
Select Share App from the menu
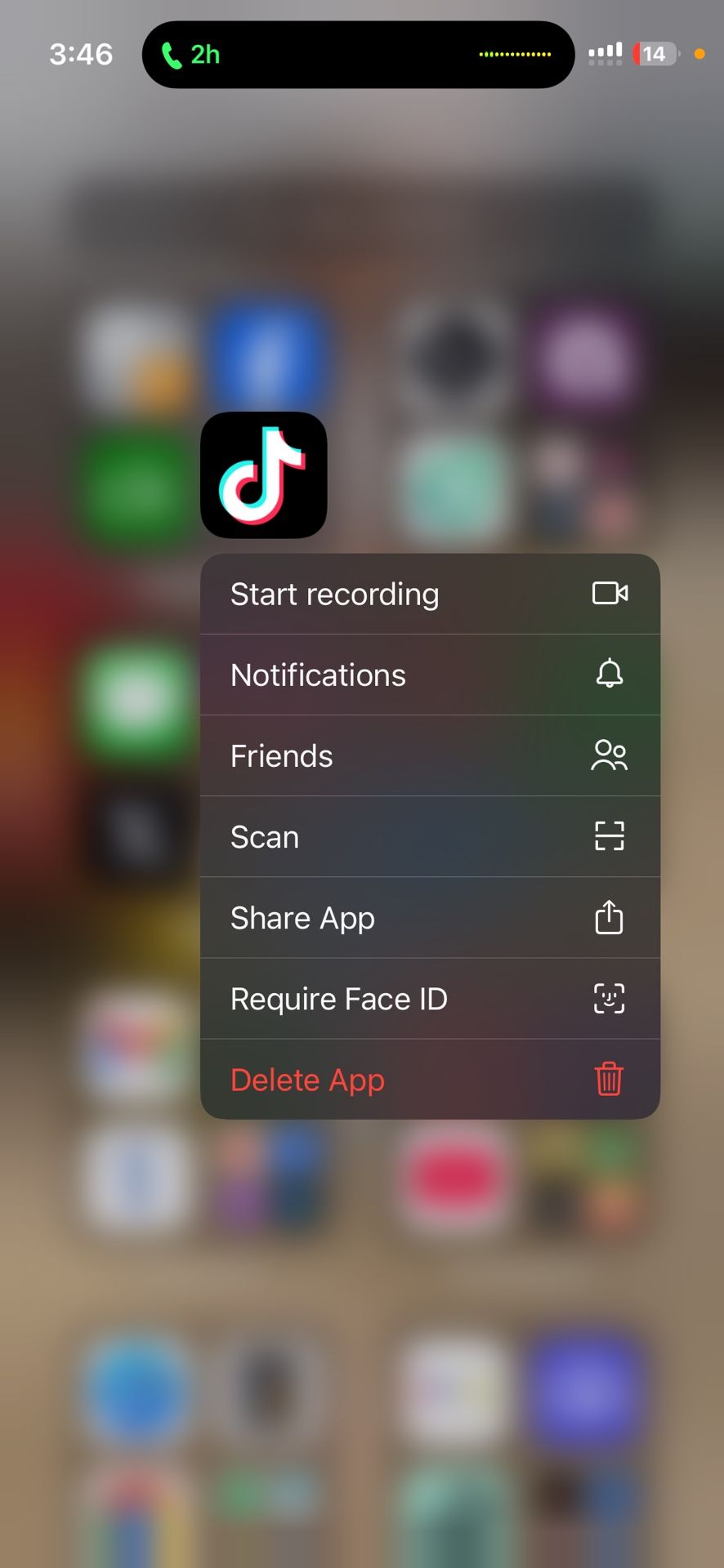302,917
